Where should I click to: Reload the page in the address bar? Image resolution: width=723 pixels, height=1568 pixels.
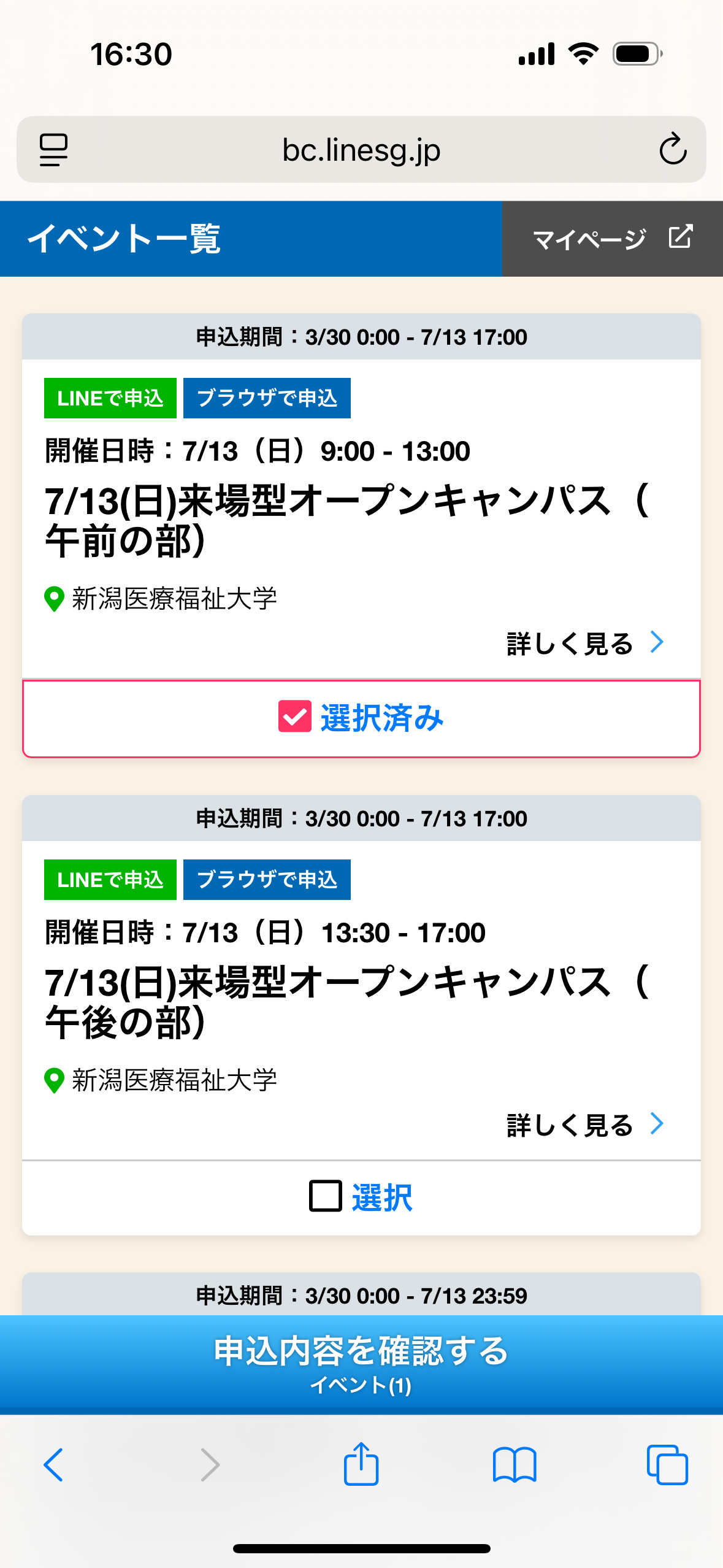point(672,150)
